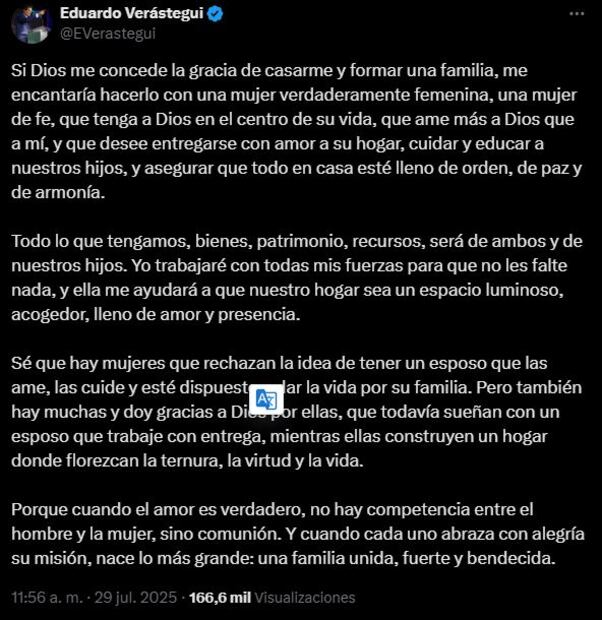This screenshot has width=602, height=620.
Task: Open the post's overflow menu
Action: pyautogui.click(x=576, y=14)
